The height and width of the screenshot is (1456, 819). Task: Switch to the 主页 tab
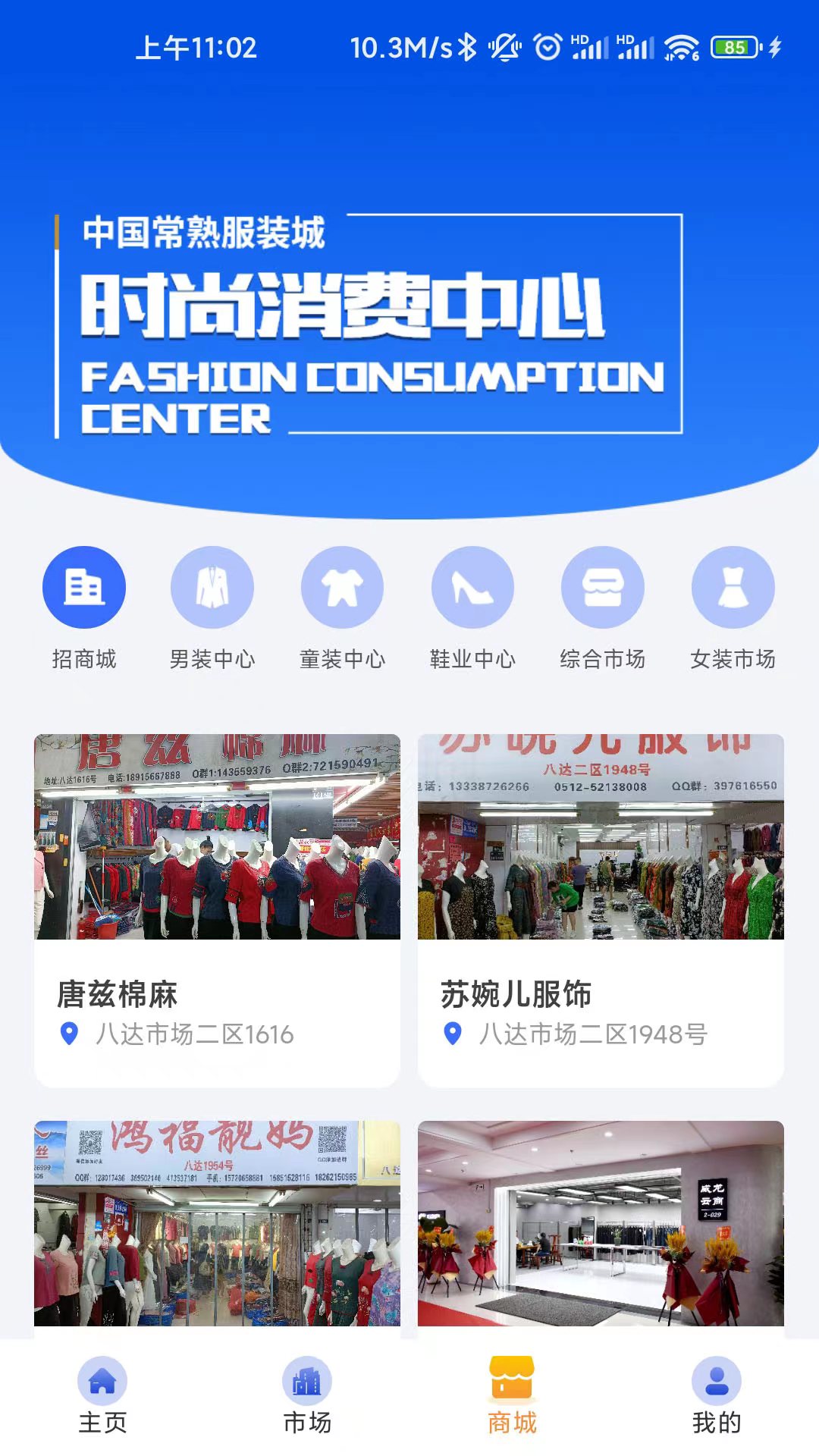point(102,1395)
